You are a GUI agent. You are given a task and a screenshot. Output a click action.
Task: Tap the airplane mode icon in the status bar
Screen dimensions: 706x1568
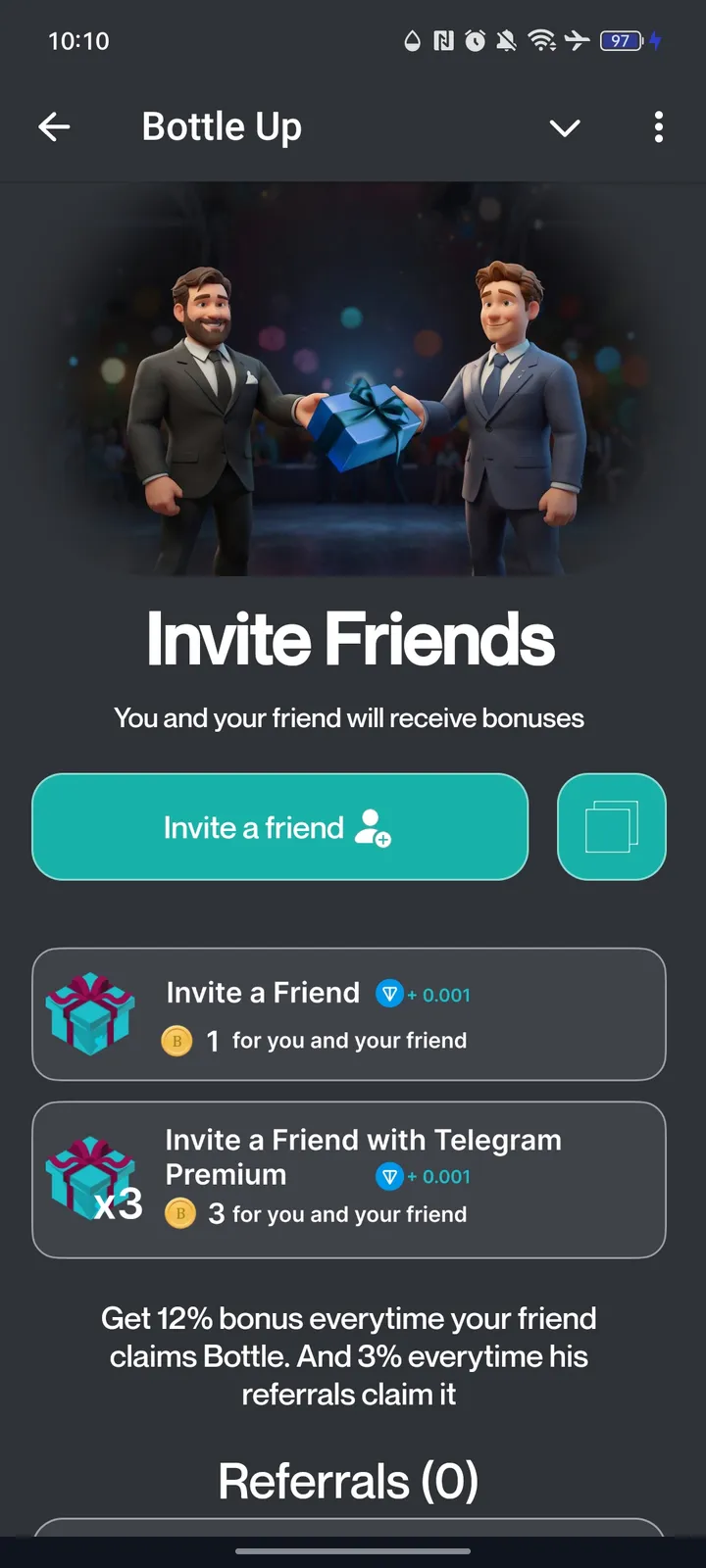click(575, 41)
